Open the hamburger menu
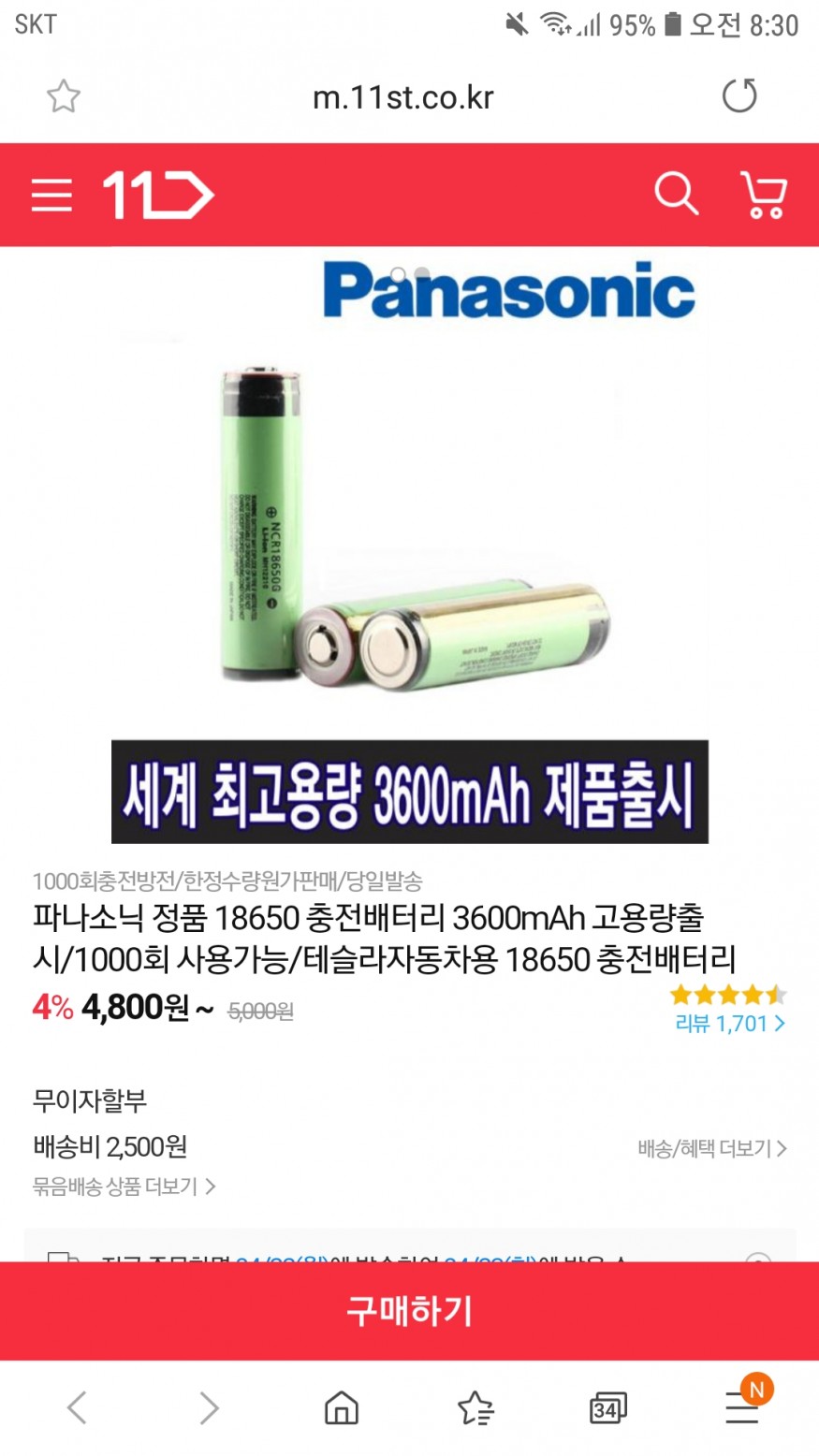The width and height of the screenshot is (819, 1456). click(51, 196)
